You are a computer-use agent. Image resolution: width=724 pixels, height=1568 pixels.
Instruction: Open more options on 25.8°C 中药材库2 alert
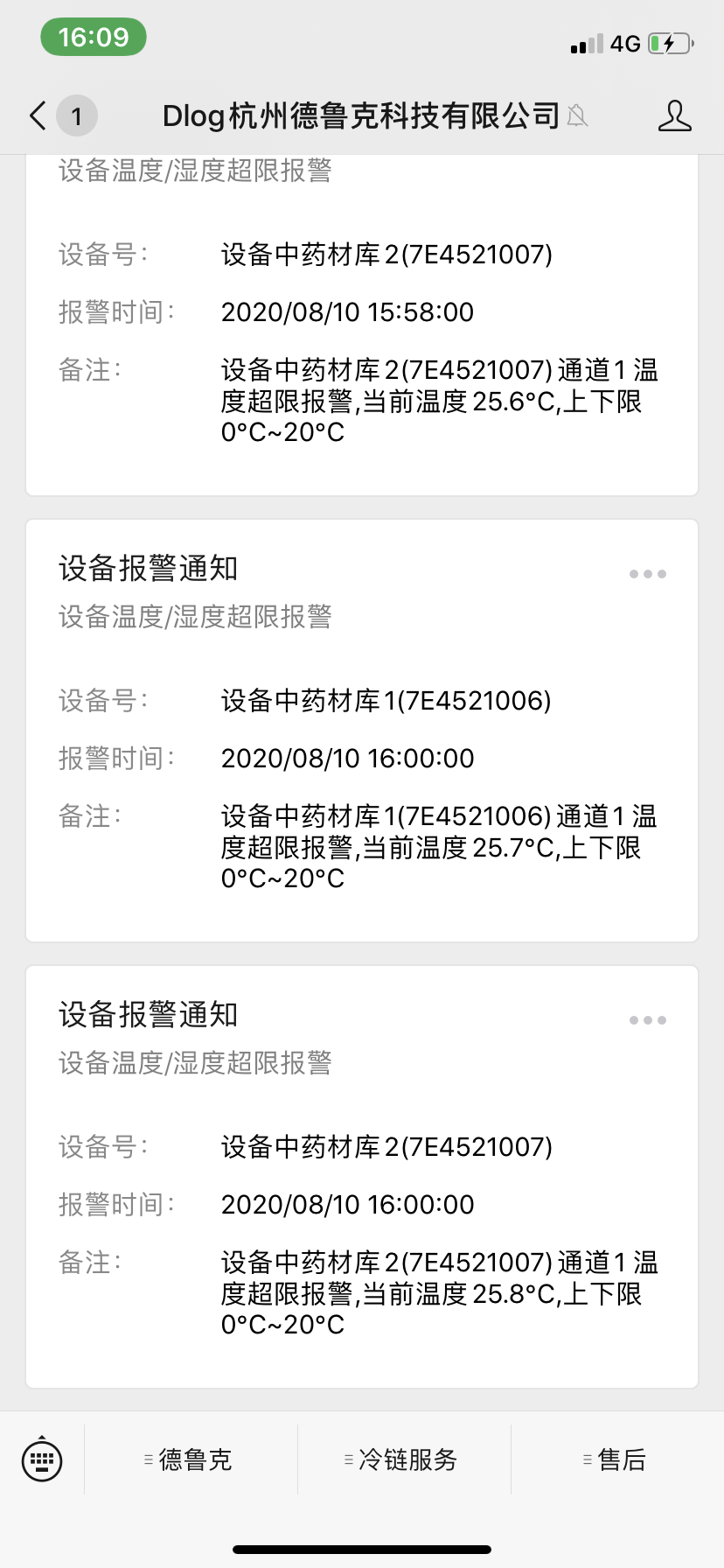pos(648,1020)
